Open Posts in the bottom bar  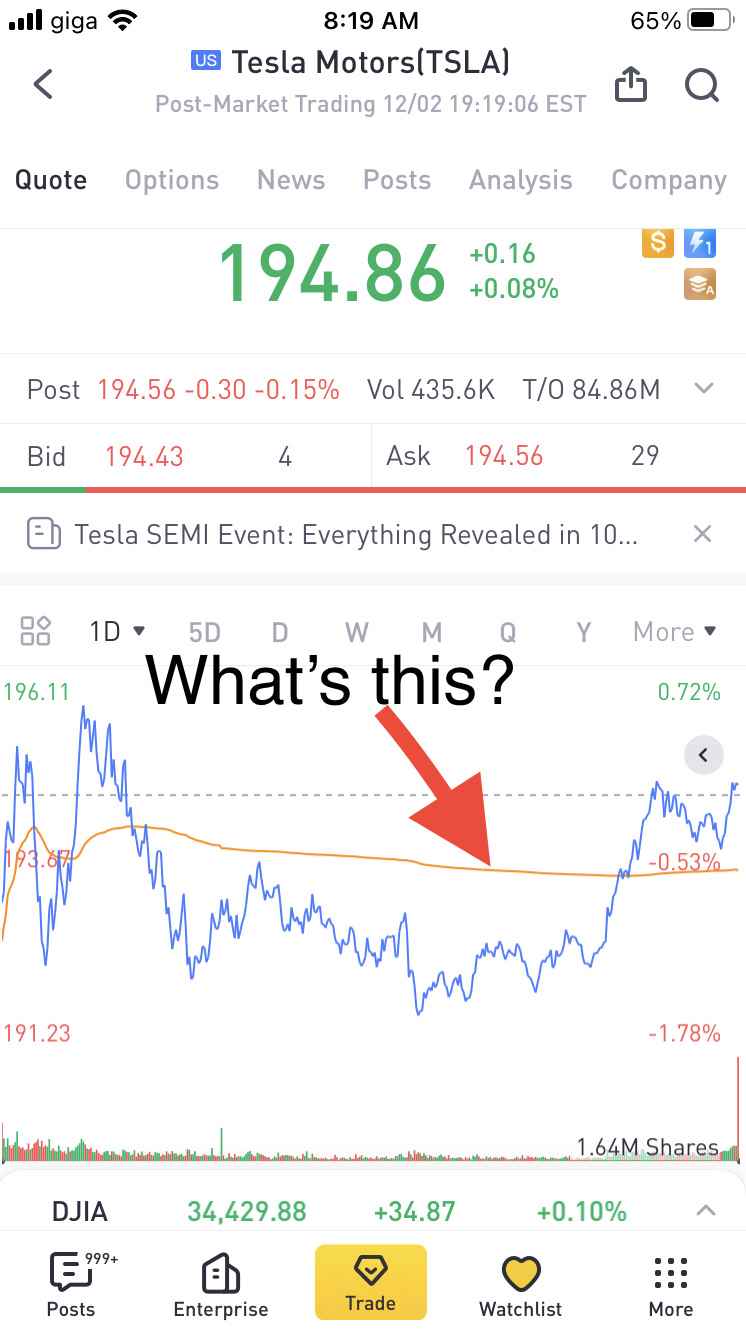72,1285
